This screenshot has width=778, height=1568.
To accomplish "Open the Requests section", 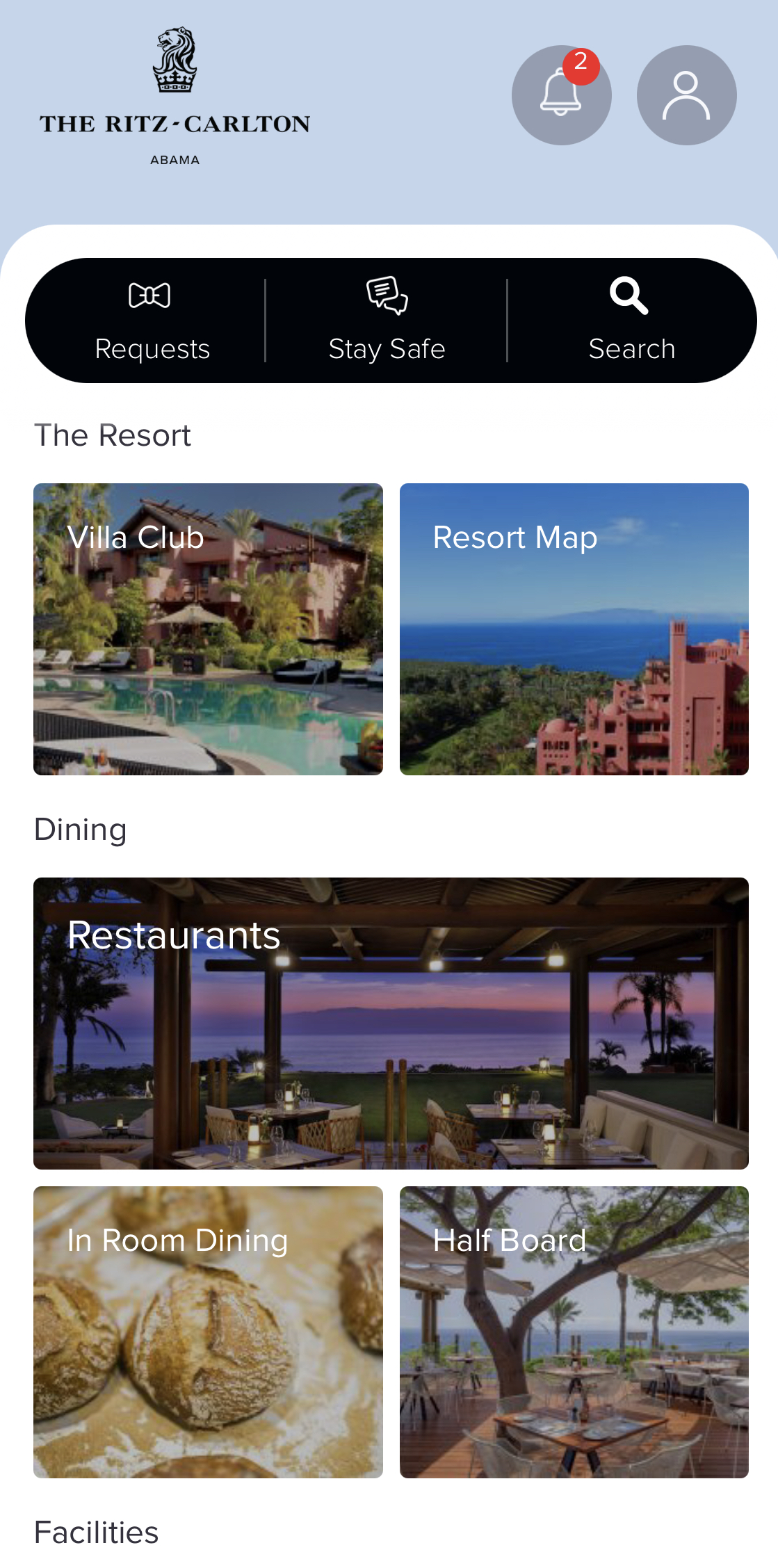I will pyautogui.click(x=152, y=321).
